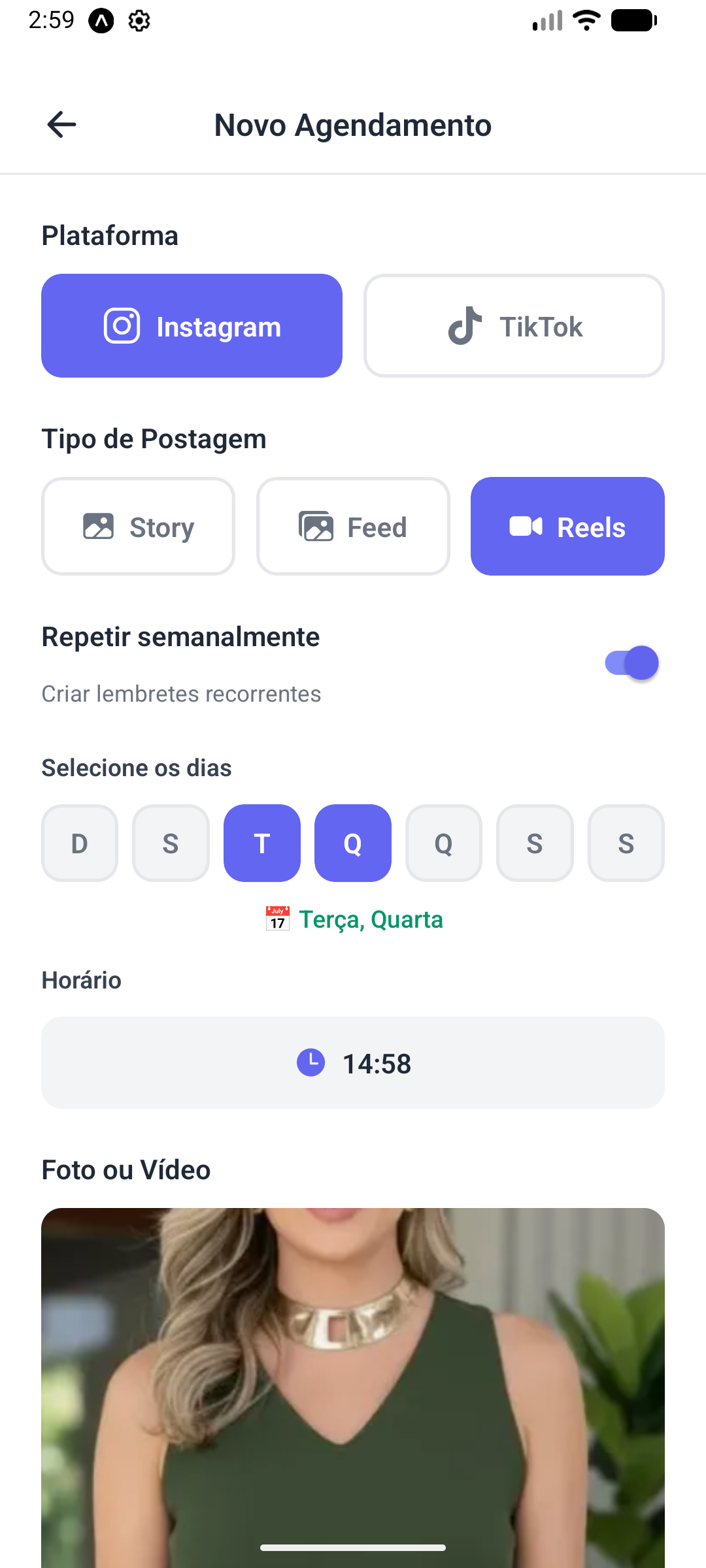Click the Terça, Quarta summary text
The height and width of the screenshot is (1568, 706).
371,919
